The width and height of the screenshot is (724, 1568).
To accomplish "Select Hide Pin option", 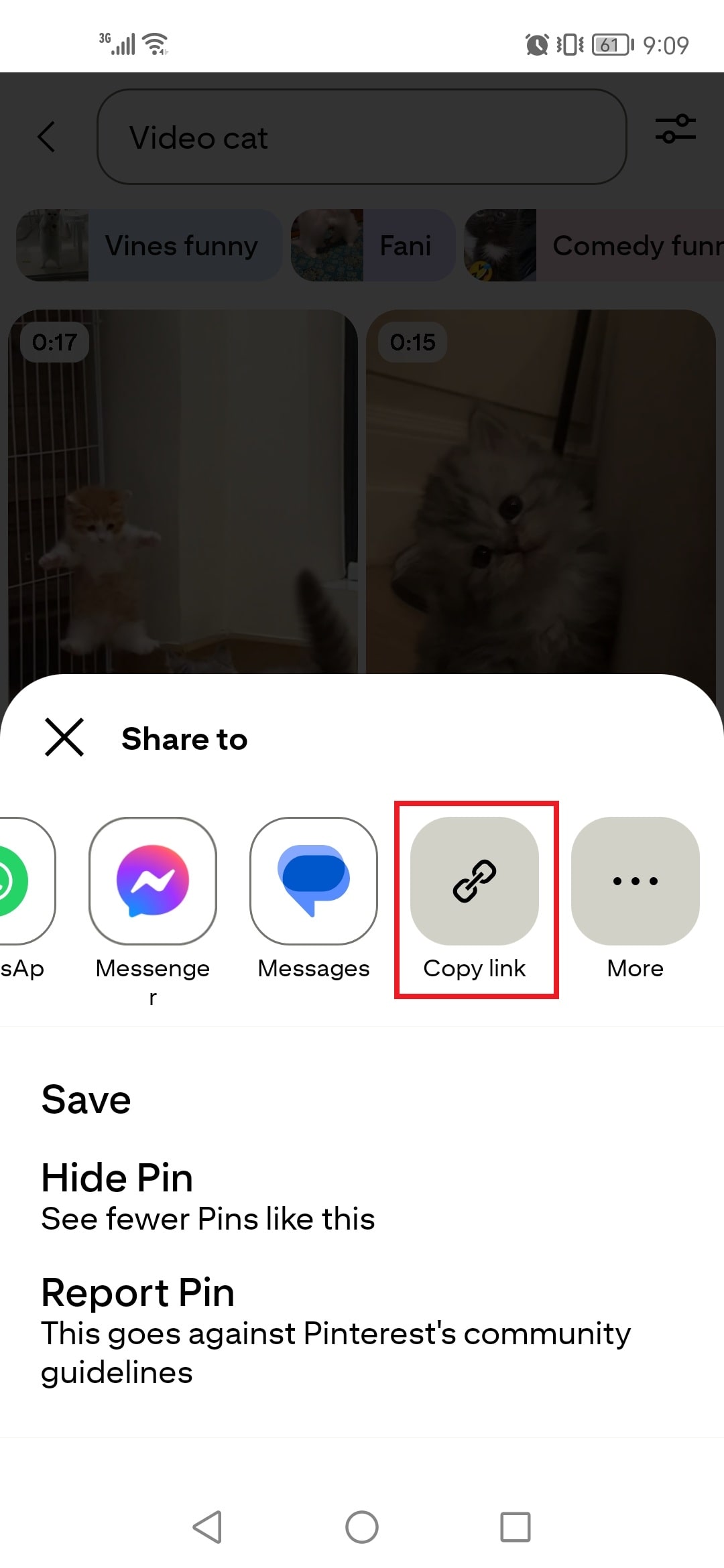I will [x=117, y=1177].
